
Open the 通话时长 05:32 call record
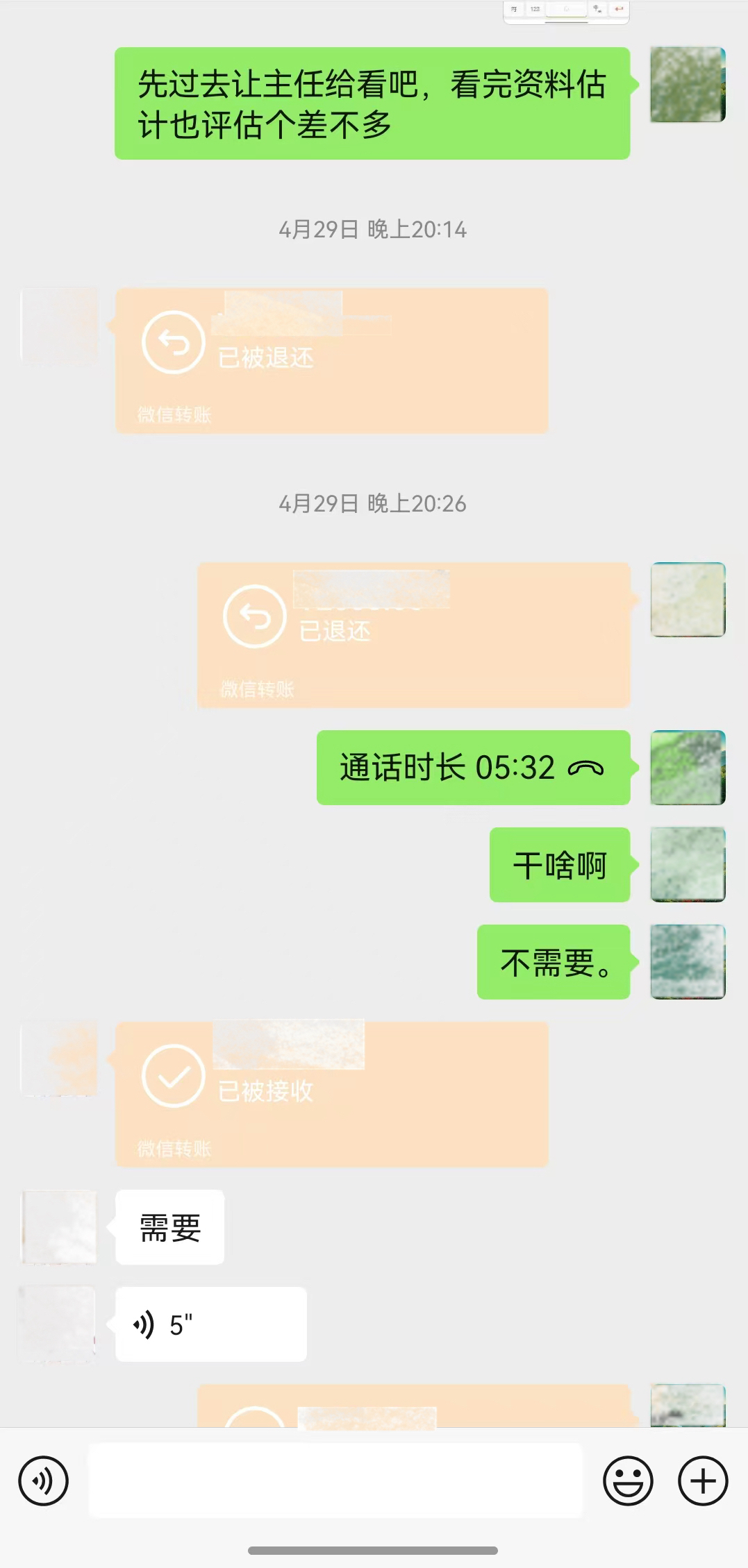click(x=472, y=768)
